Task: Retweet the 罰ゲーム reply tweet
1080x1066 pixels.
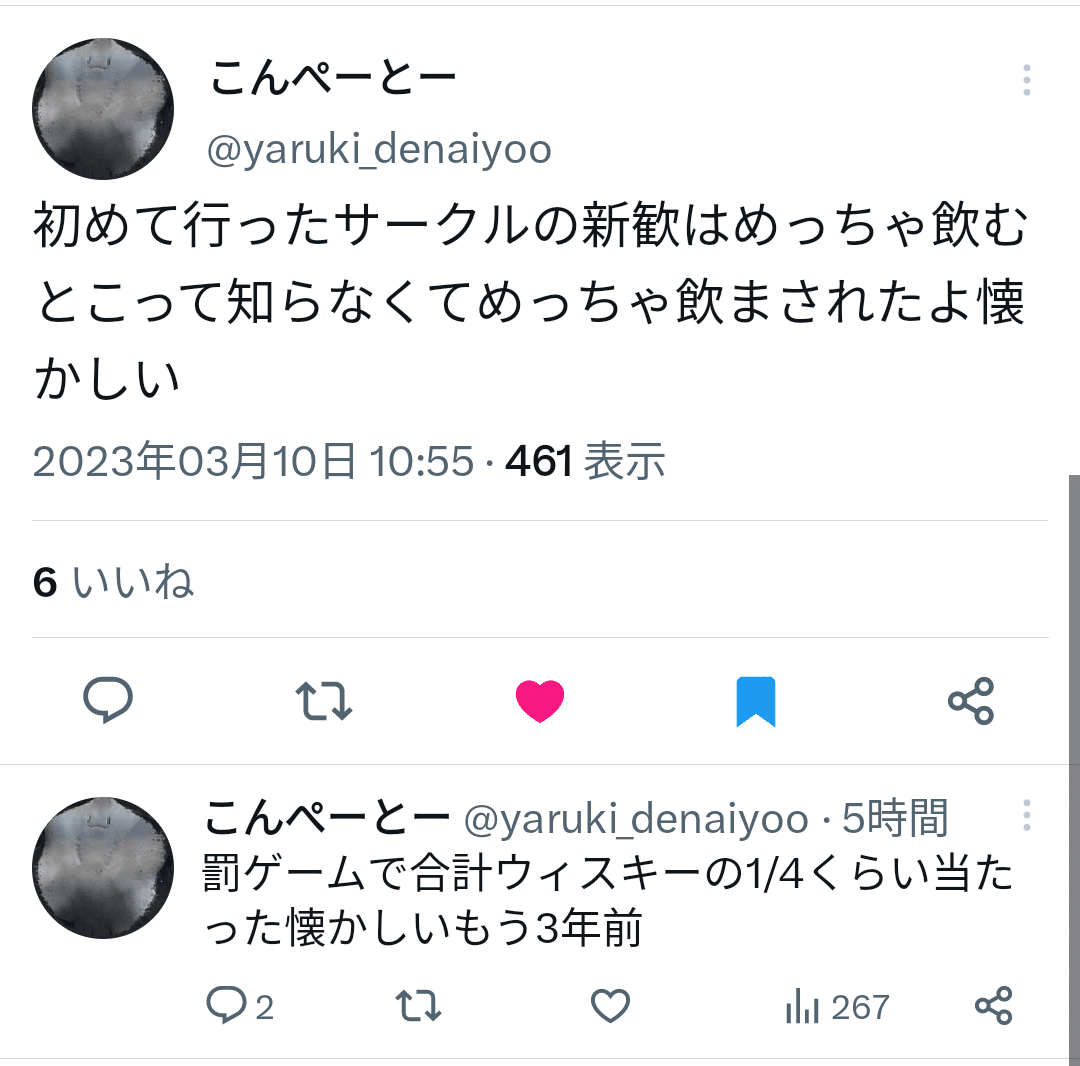Action: tap(418, 1005)
